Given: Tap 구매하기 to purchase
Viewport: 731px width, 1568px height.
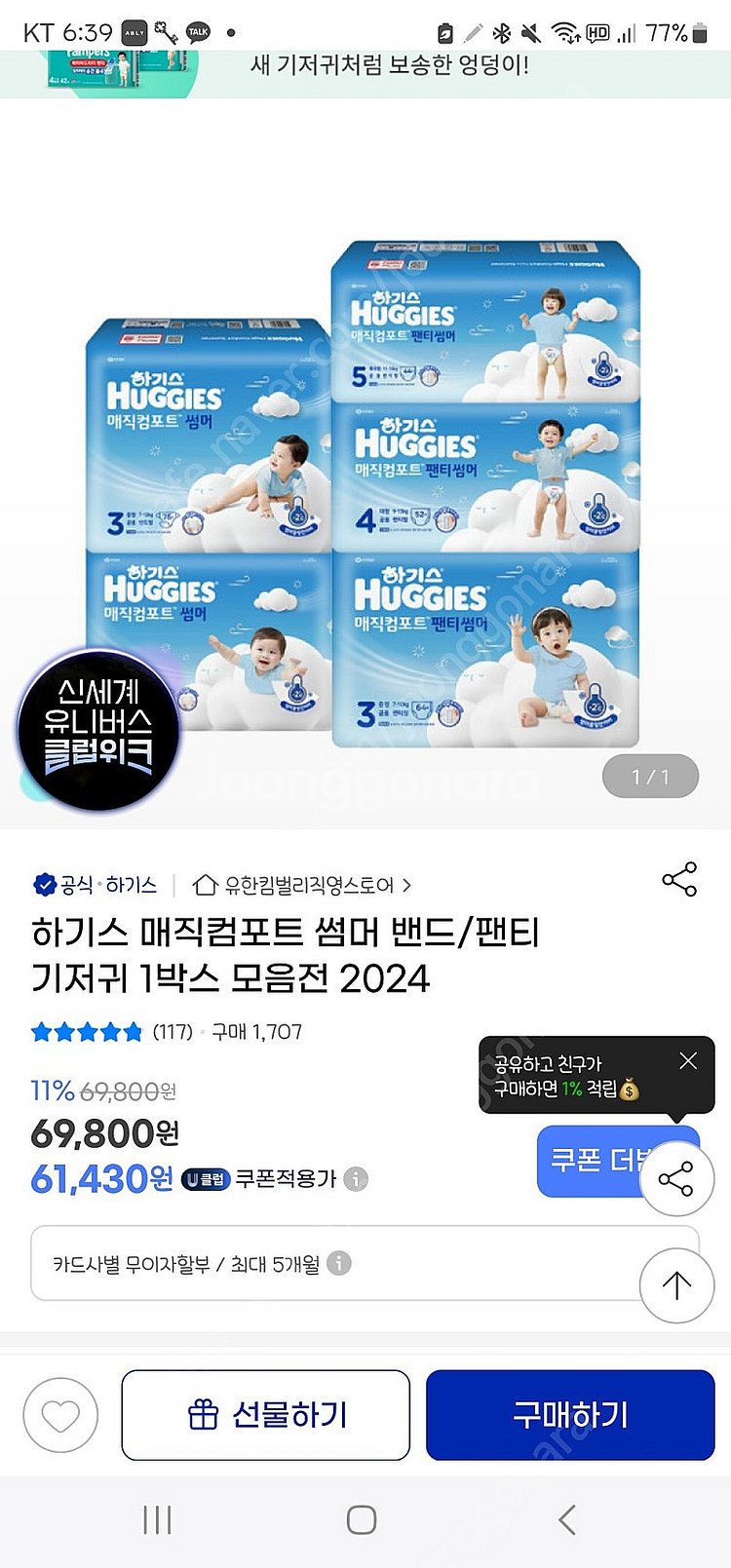Looking at the screenshot, I should [x=570, y=1414].
